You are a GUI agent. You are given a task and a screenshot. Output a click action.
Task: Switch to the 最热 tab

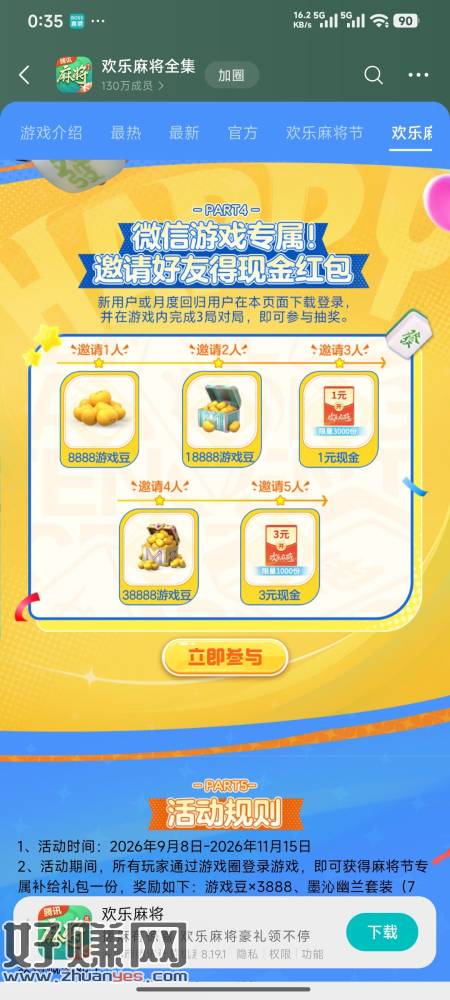pyautogui.click(x=126, y=133)
